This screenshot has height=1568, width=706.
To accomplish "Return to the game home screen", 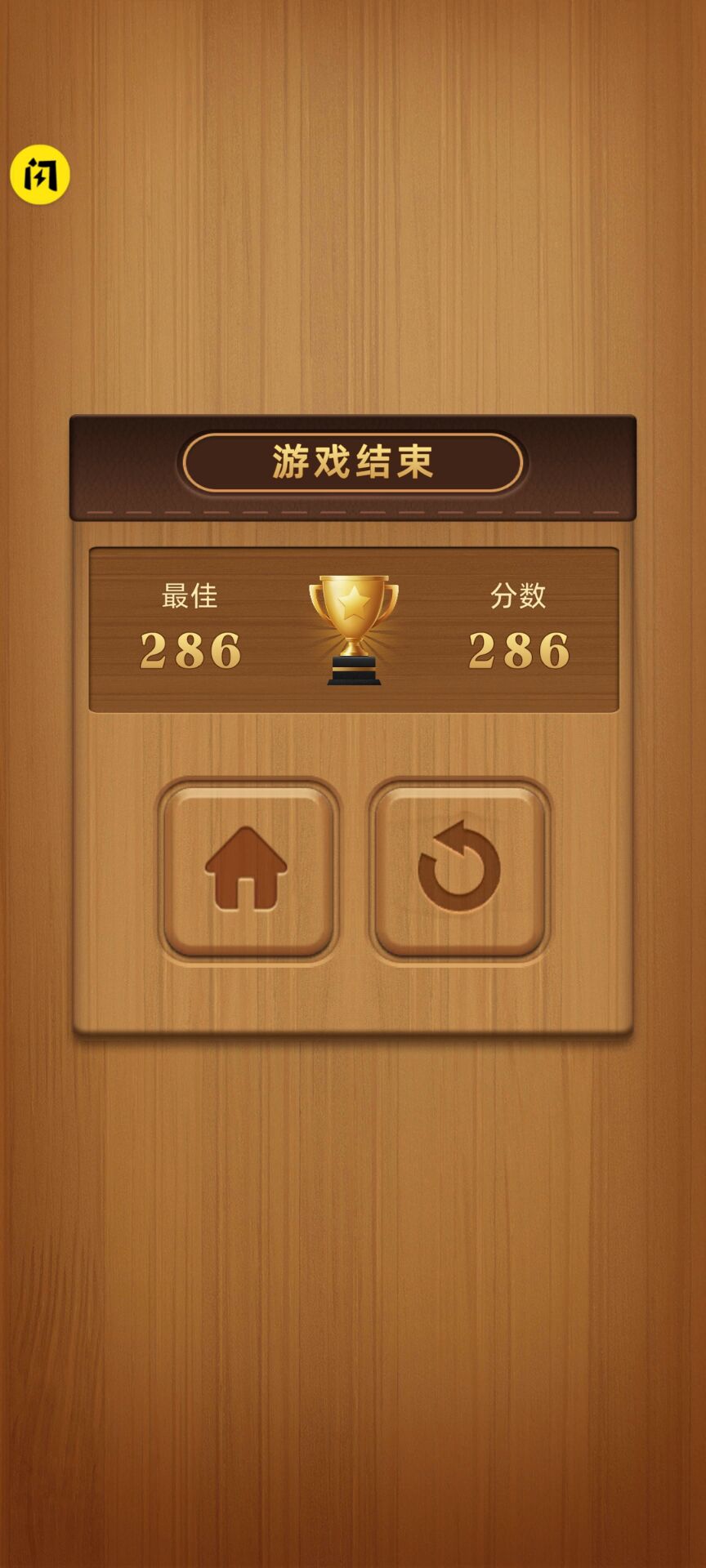I will coord(248,869).
